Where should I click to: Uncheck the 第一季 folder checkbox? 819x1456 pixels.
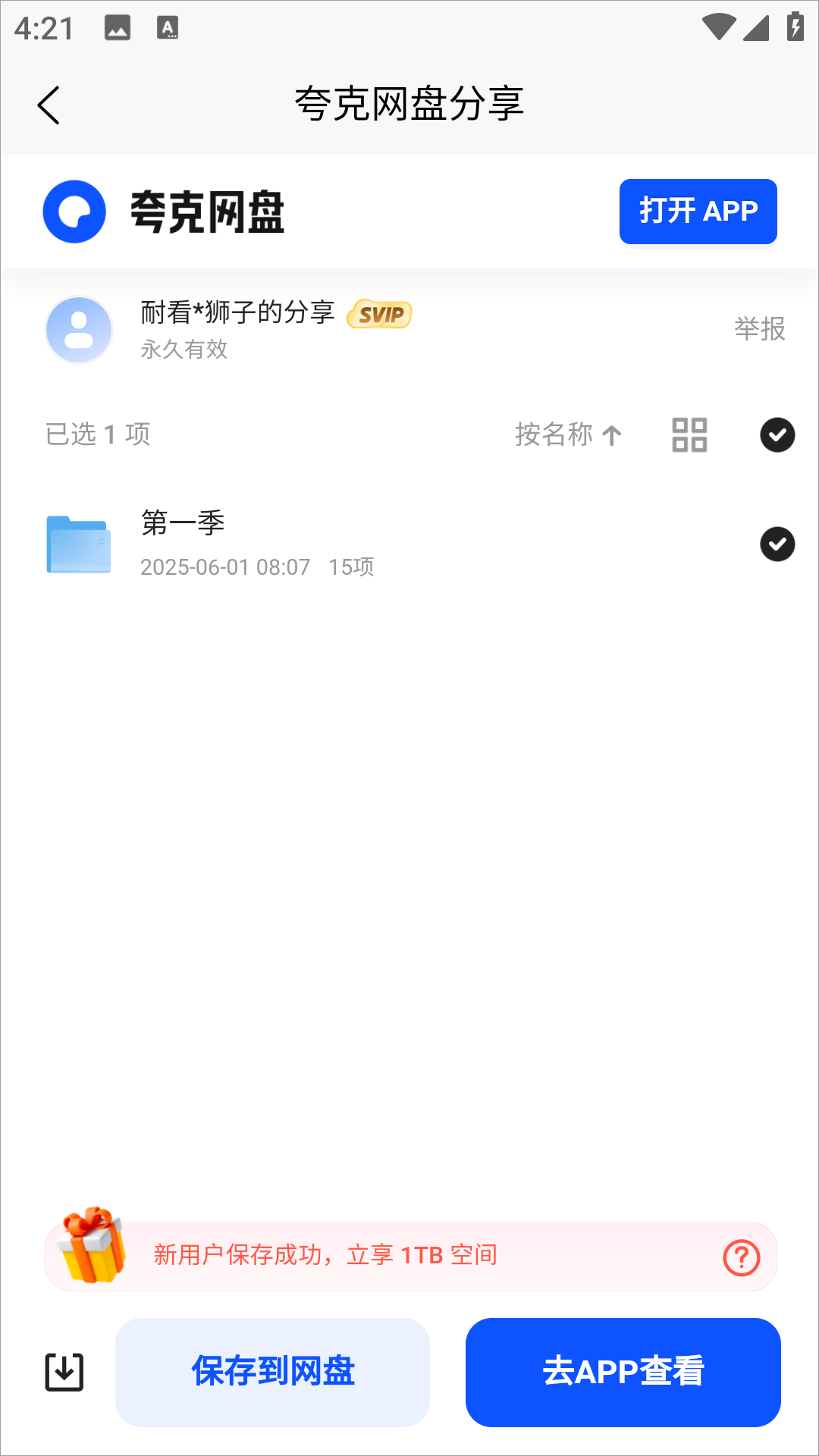pyautogui.click(x=777, y=544)
